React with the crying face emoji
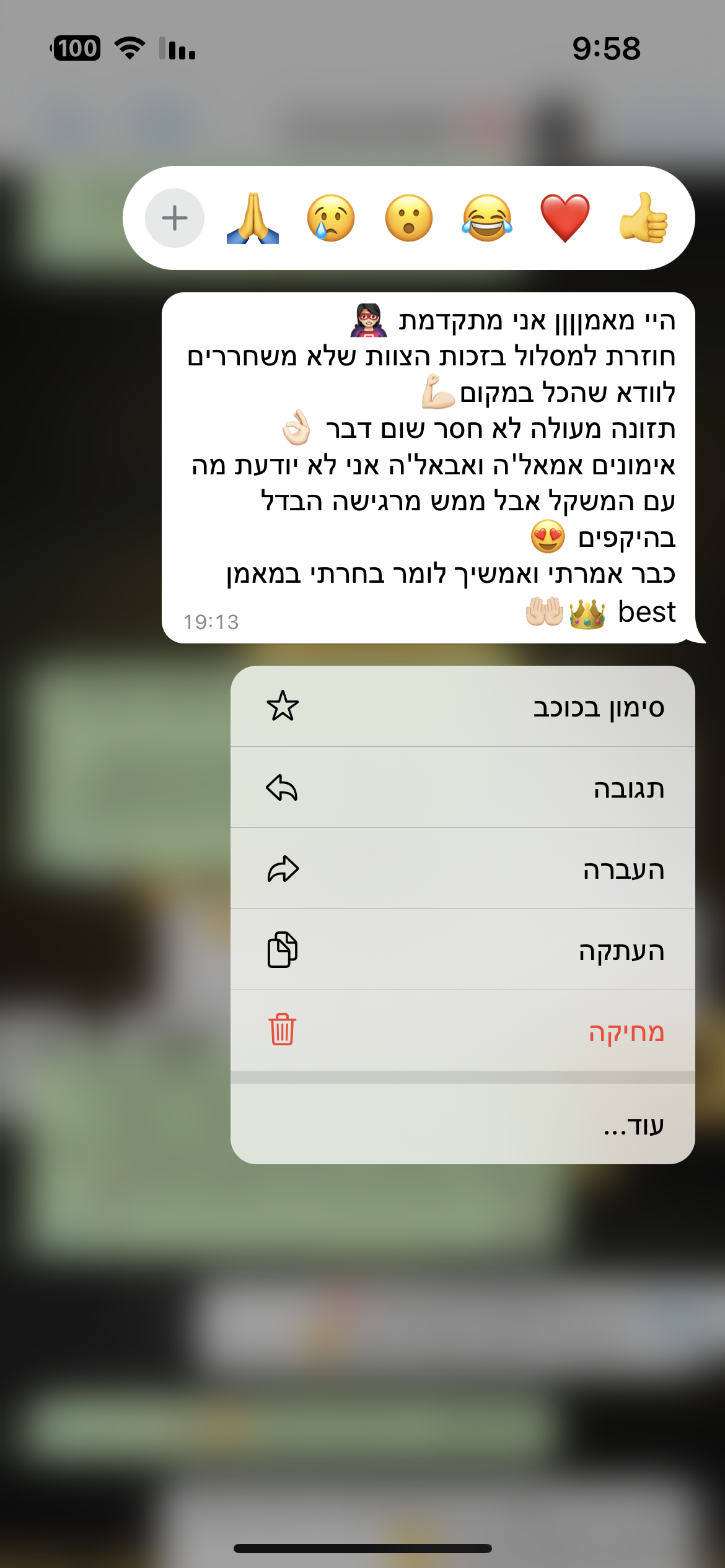Viewport: 725px width, 1568px height. pos(331,218)
